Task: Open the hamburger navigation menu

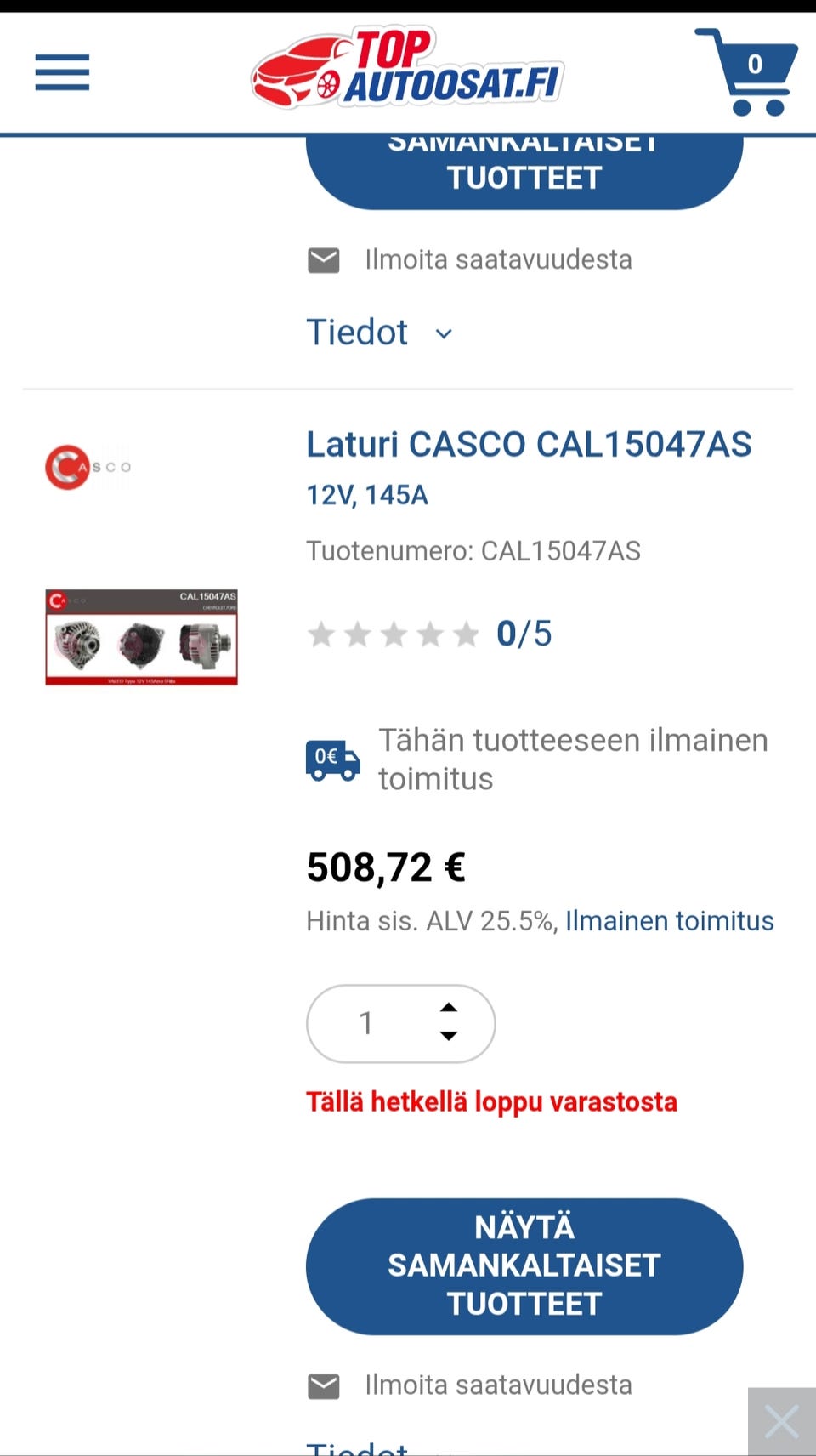Action: (x=62, y=72)
